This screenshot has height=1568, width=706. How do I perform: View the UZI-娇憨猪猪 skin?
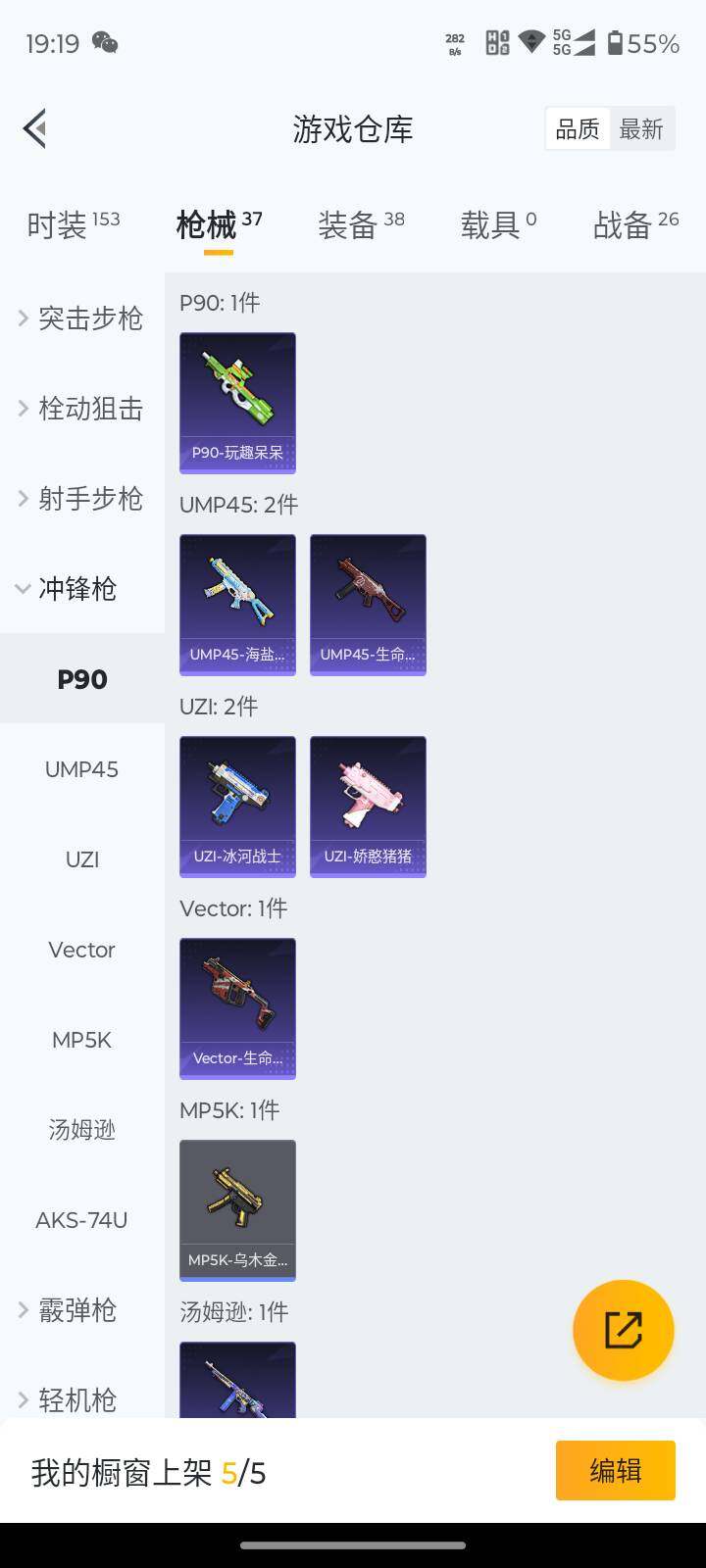click(x=368, y=806)
